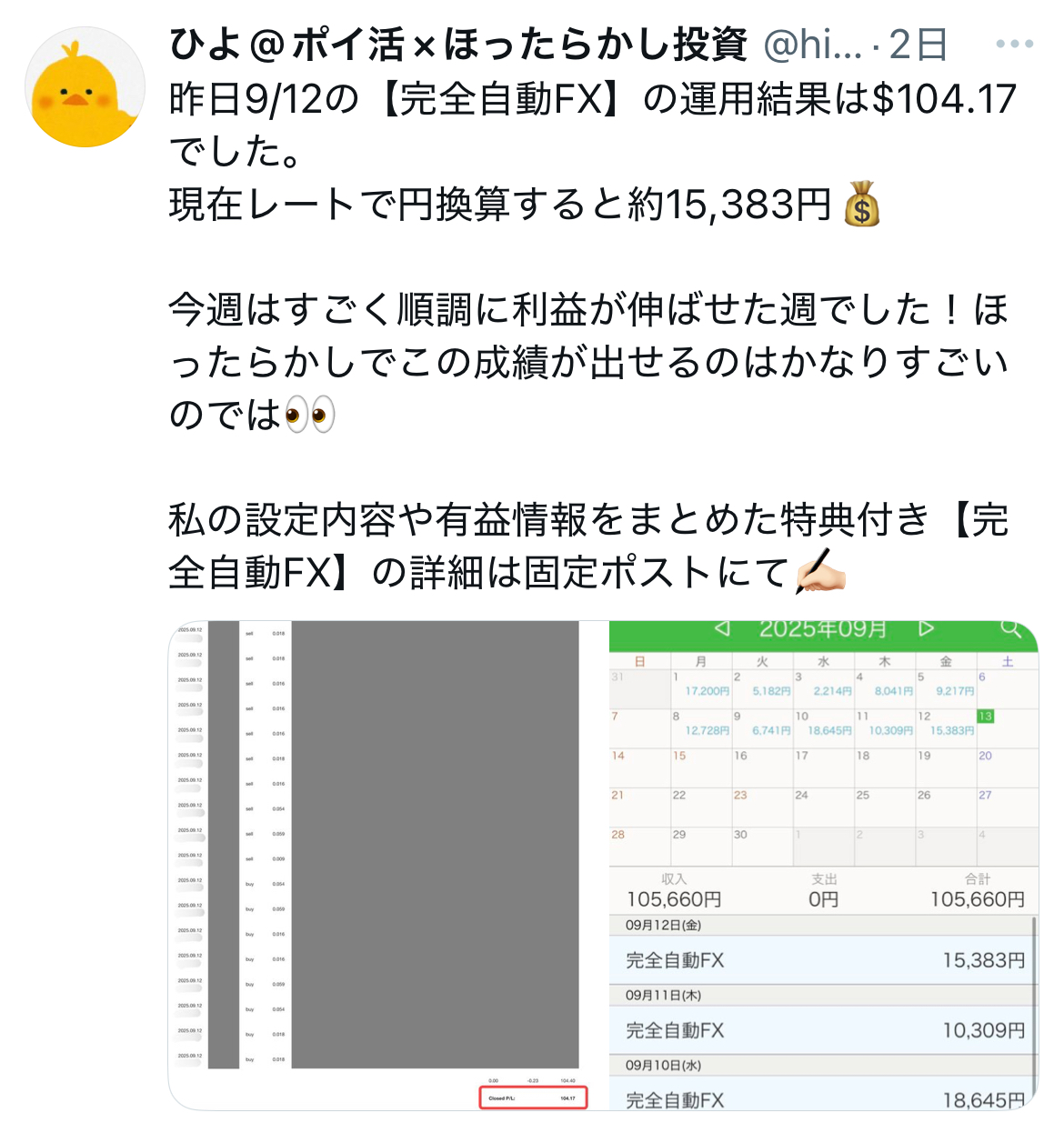
Task: Open ひよ's yellow chick profile avatar
Action: point(85,88)
